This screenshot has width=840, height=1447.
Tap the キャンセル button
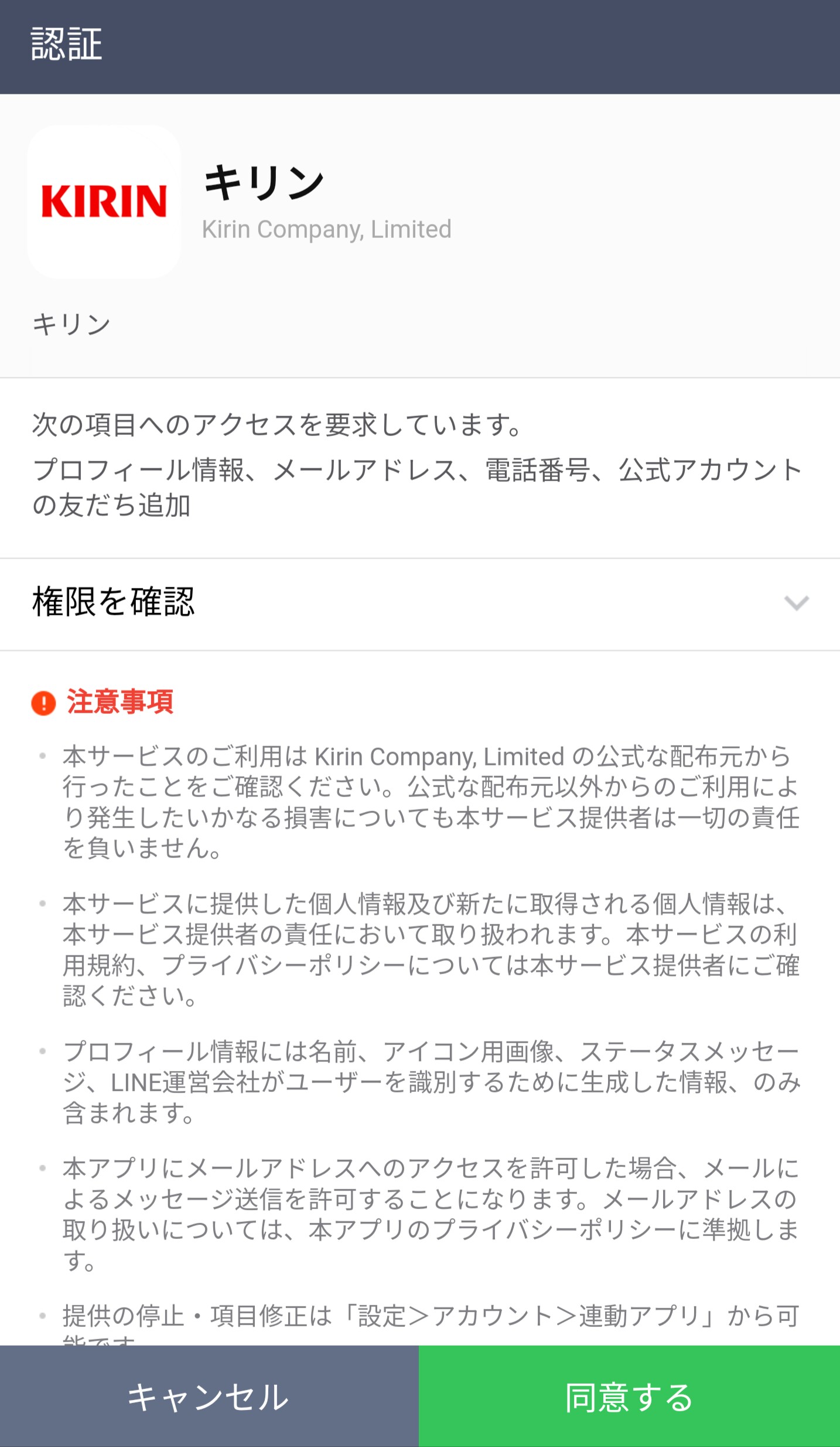click(209, 1397)
